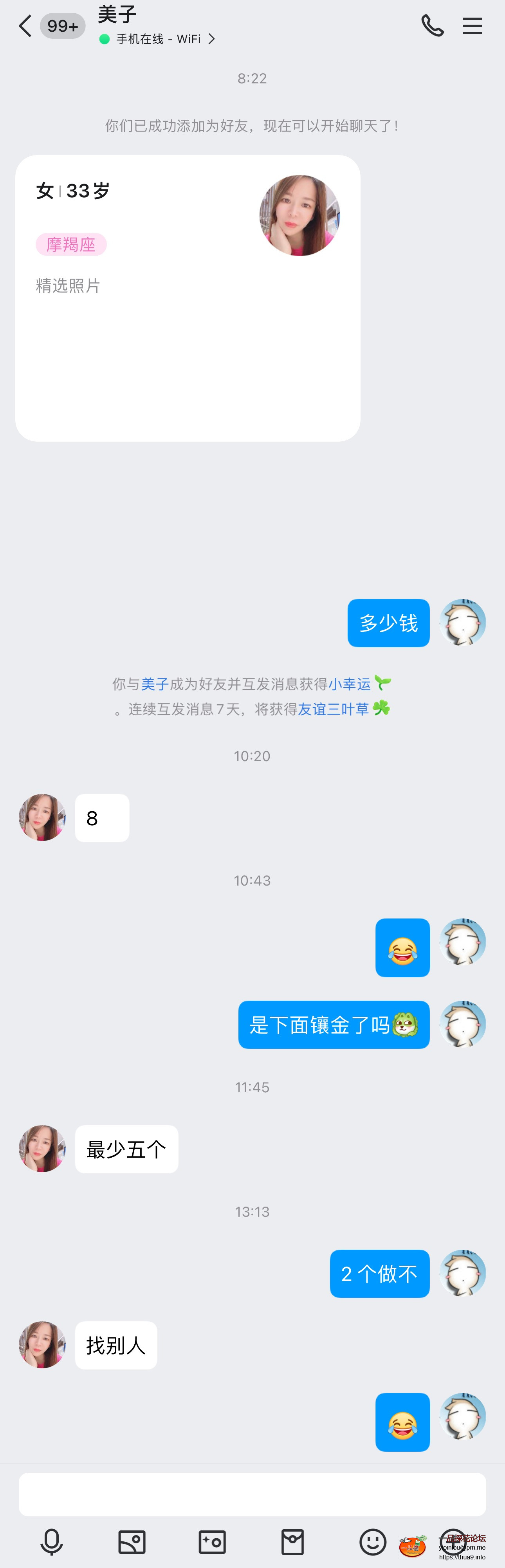
Task: Open 美子 link in friendship notice
Action: pos(155,684)
